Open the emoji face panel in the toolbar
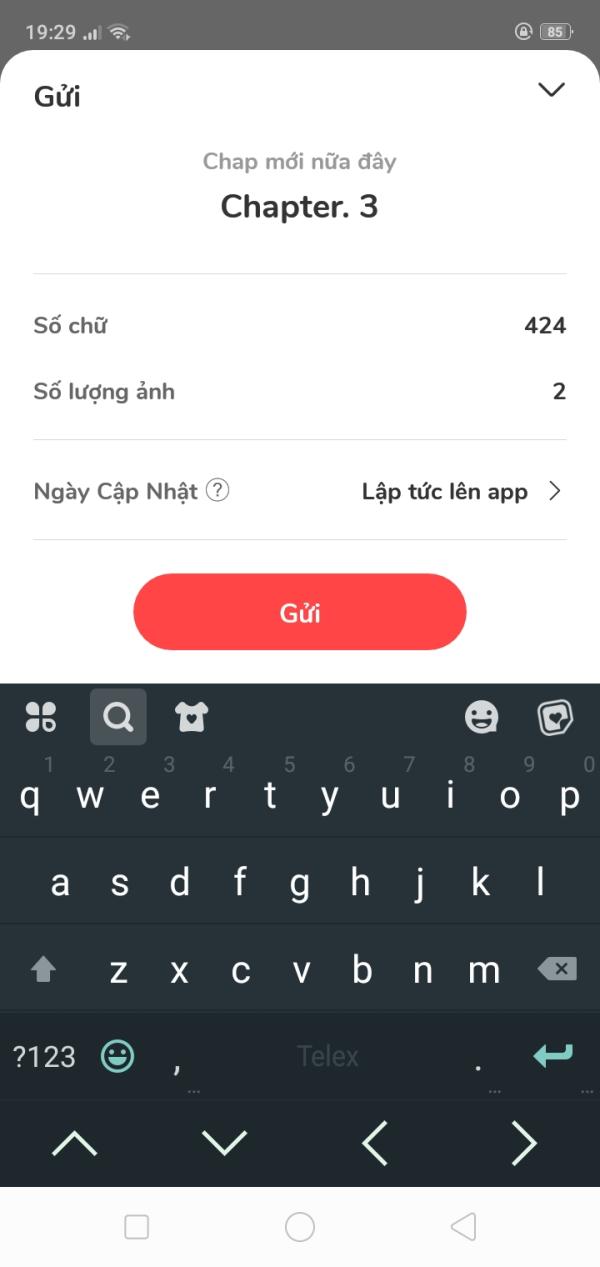 point(482,717)
